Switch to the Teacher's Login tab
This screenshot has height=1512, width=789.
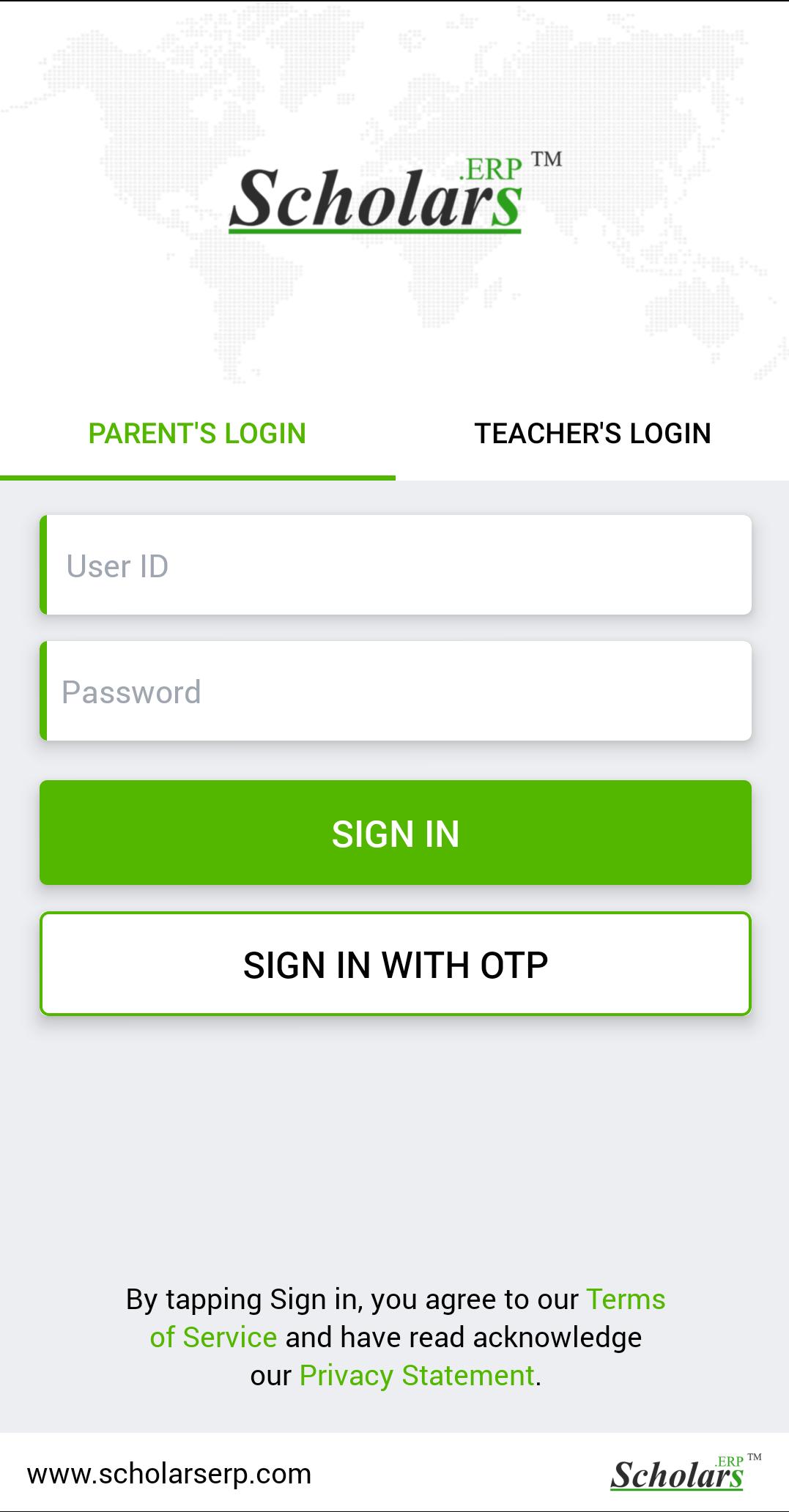592,434
